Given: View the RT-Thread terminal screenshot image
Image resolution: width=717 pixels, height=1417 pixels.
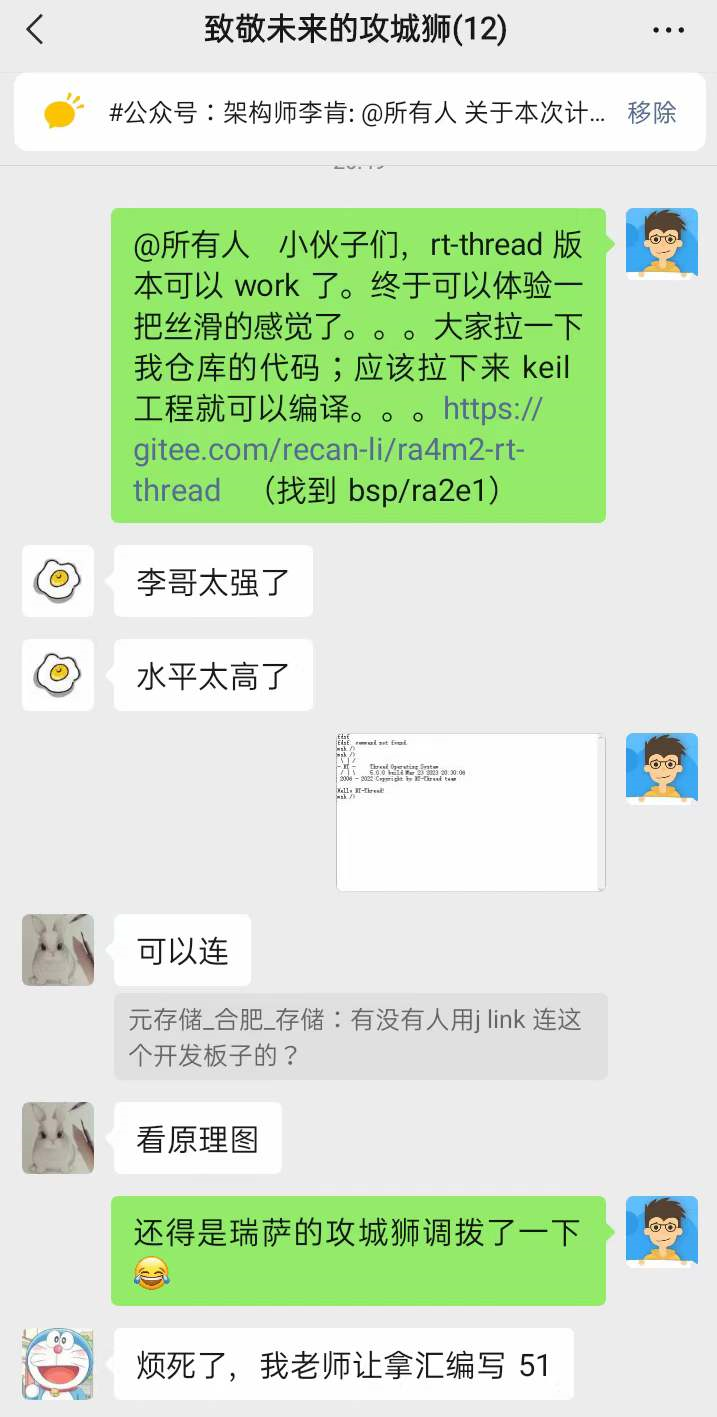Looking at the screenshot, I should (x=470, y=812).
